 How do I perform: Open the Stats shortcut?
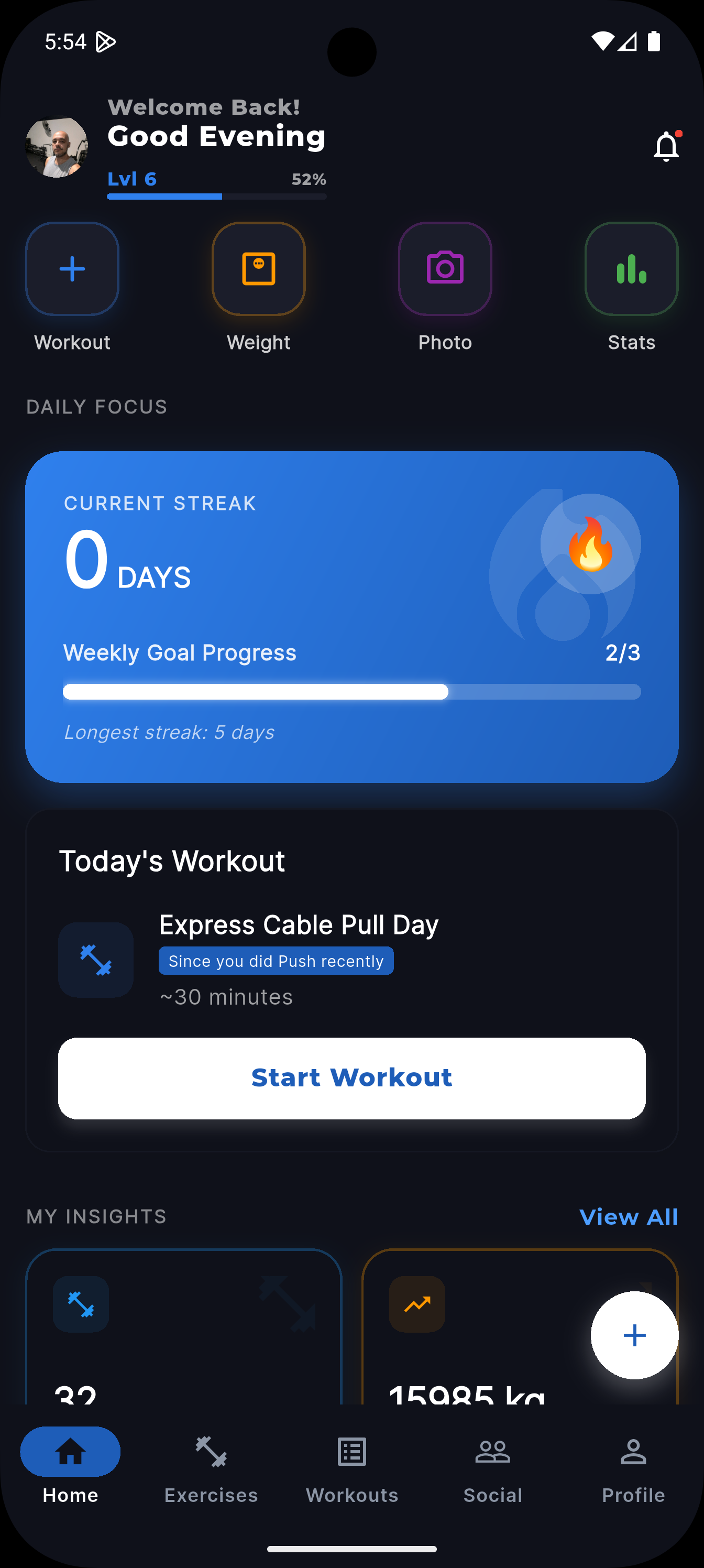[631, 269]
